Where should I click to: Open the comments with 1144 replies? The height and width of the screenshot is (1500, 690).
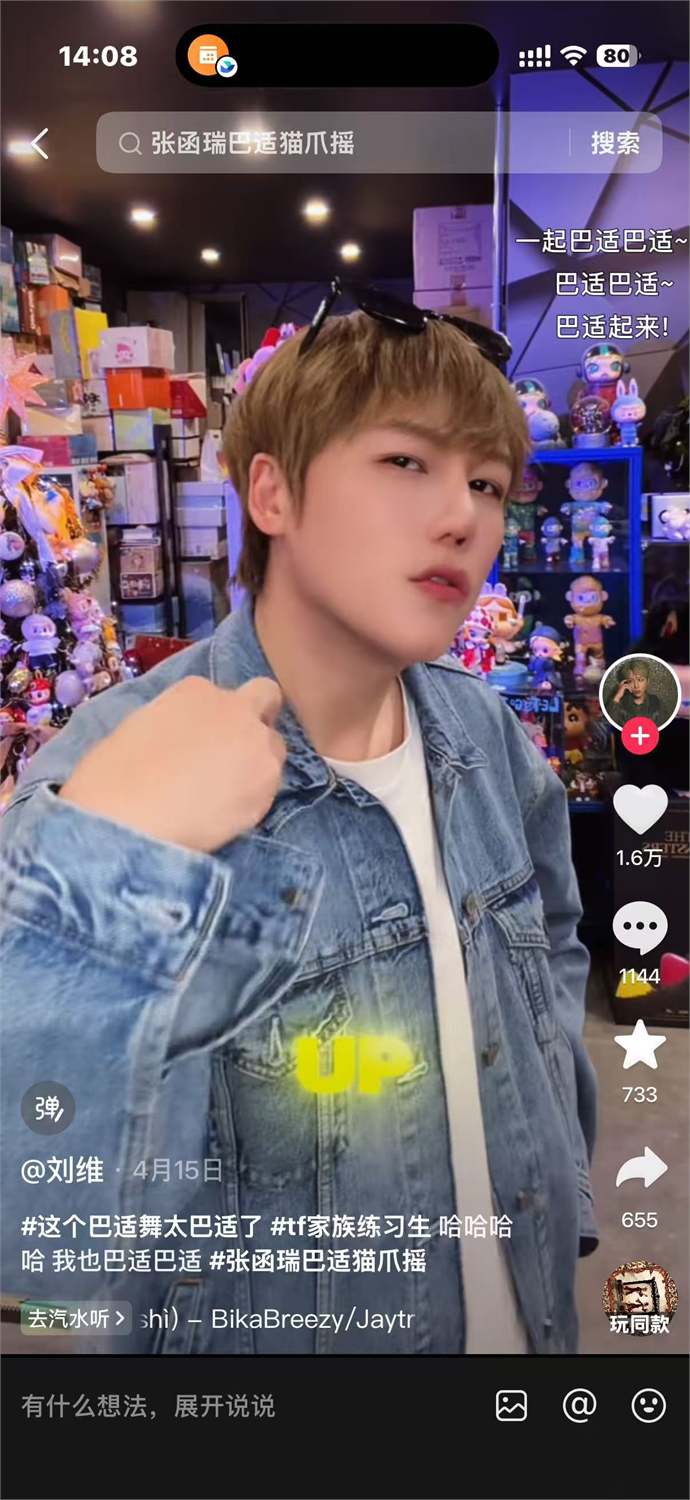click(640, 929)
